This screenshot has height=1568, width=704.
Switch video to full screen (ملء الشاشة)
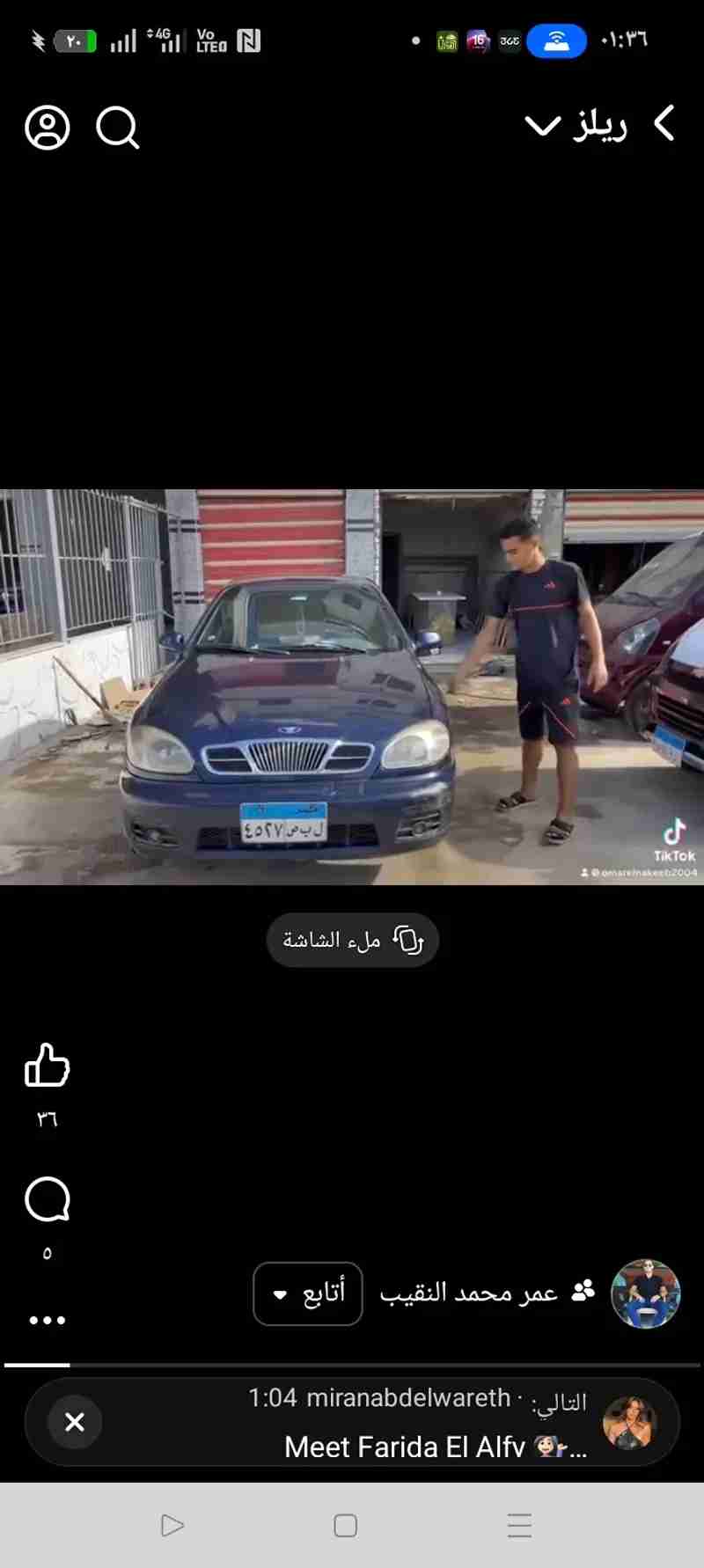tap(352, 940)
